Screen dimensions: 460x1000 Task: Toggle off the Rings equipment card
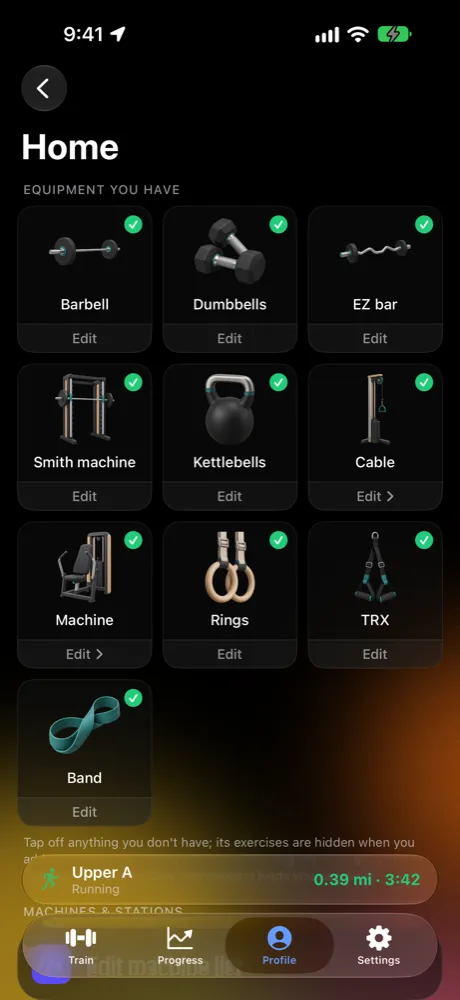click(x=230, y=580)
